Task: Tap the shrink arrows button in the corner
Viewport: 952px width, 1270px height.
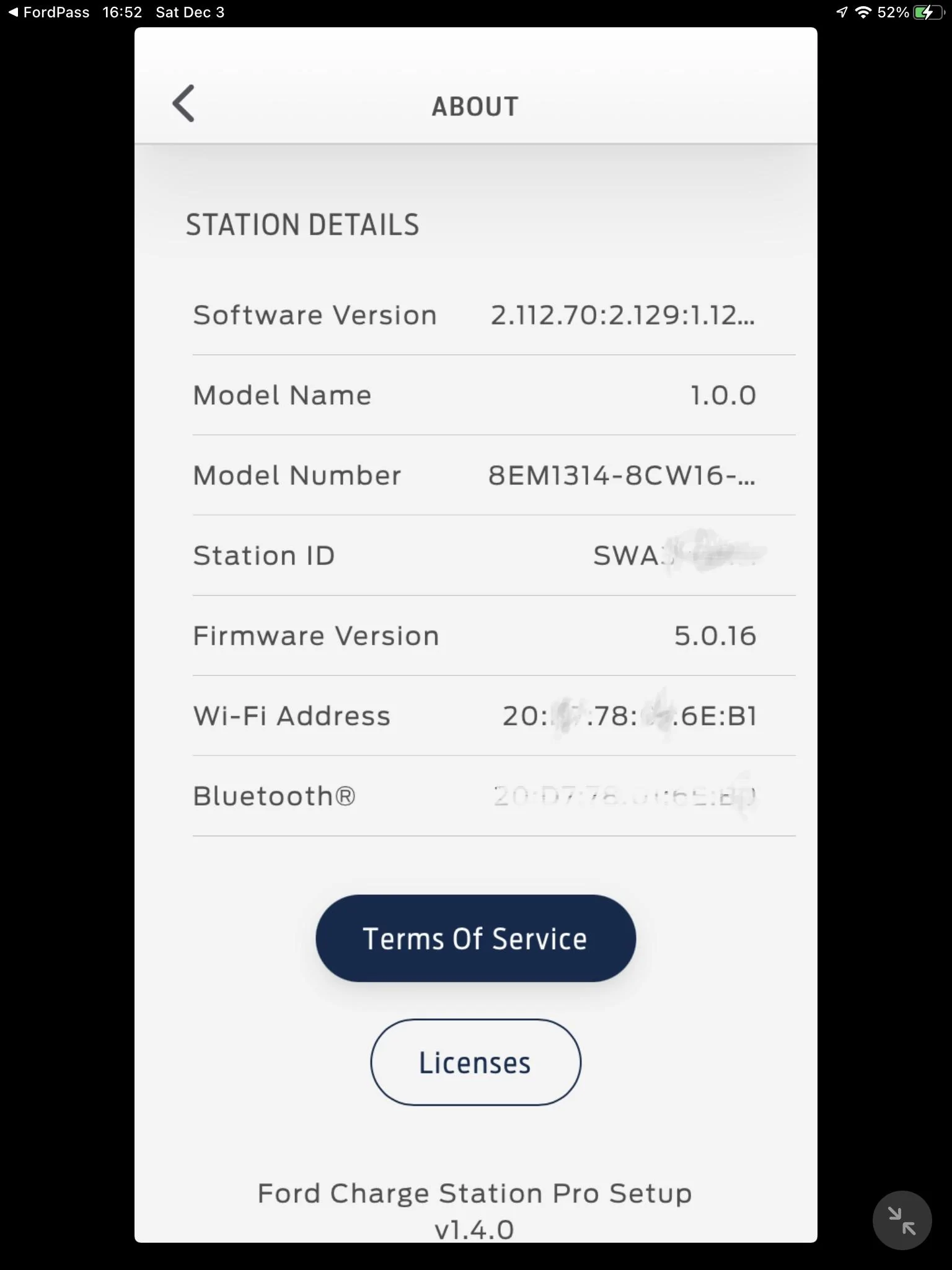Action: tap(901, 1220)
